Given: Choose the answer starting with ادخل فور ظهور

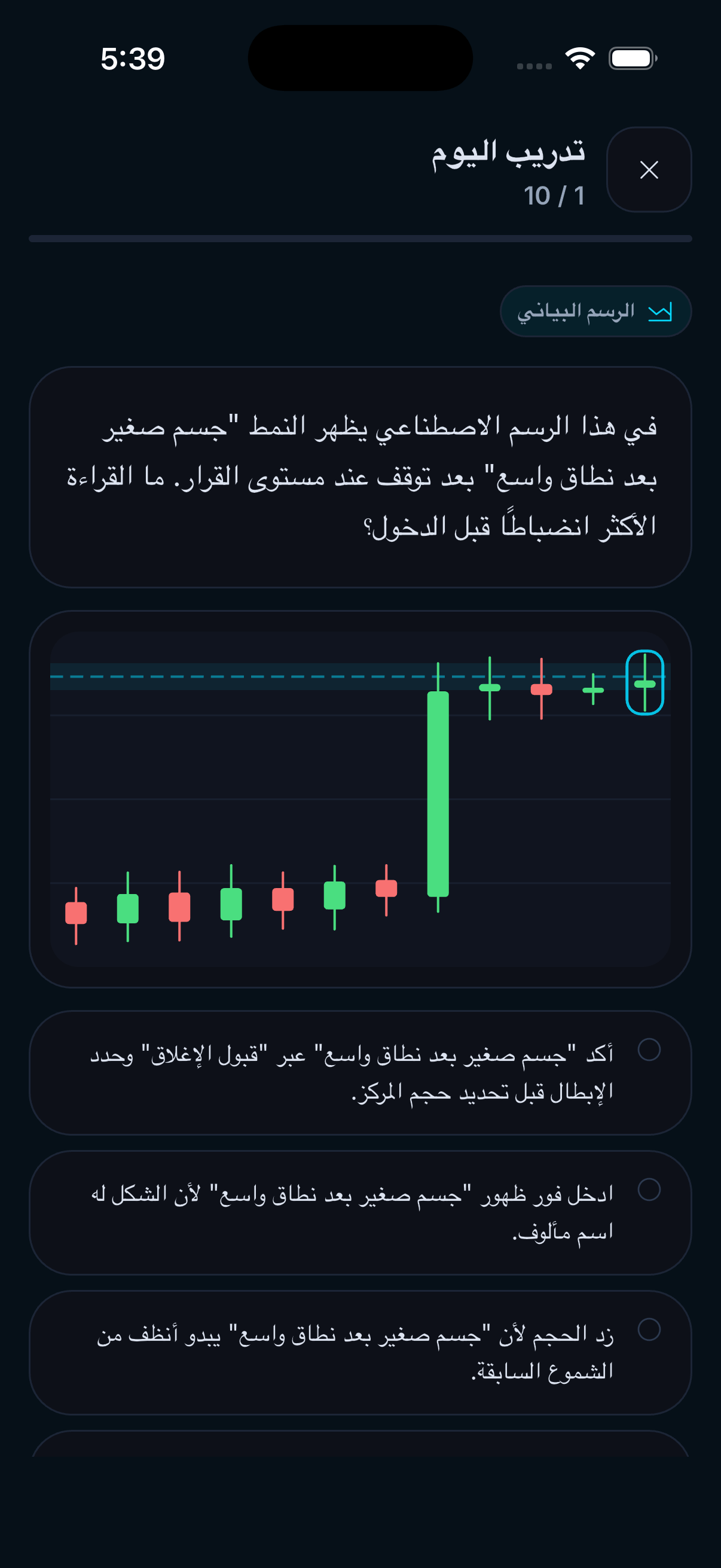Looking at the screenshot, I should click(360, 1213).
